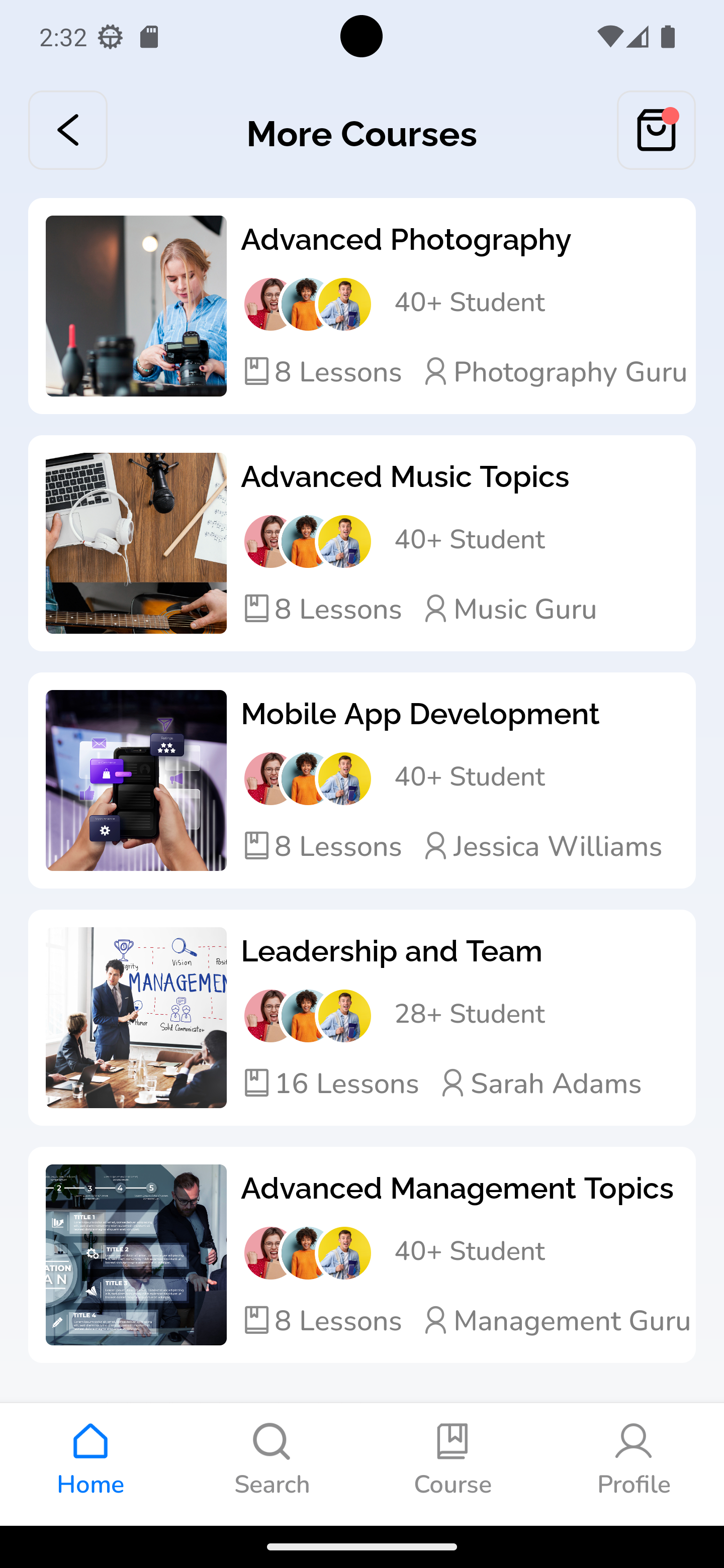Open the Profile icon
This screenshot has height=1568, width=724.
coord(633,1441)
